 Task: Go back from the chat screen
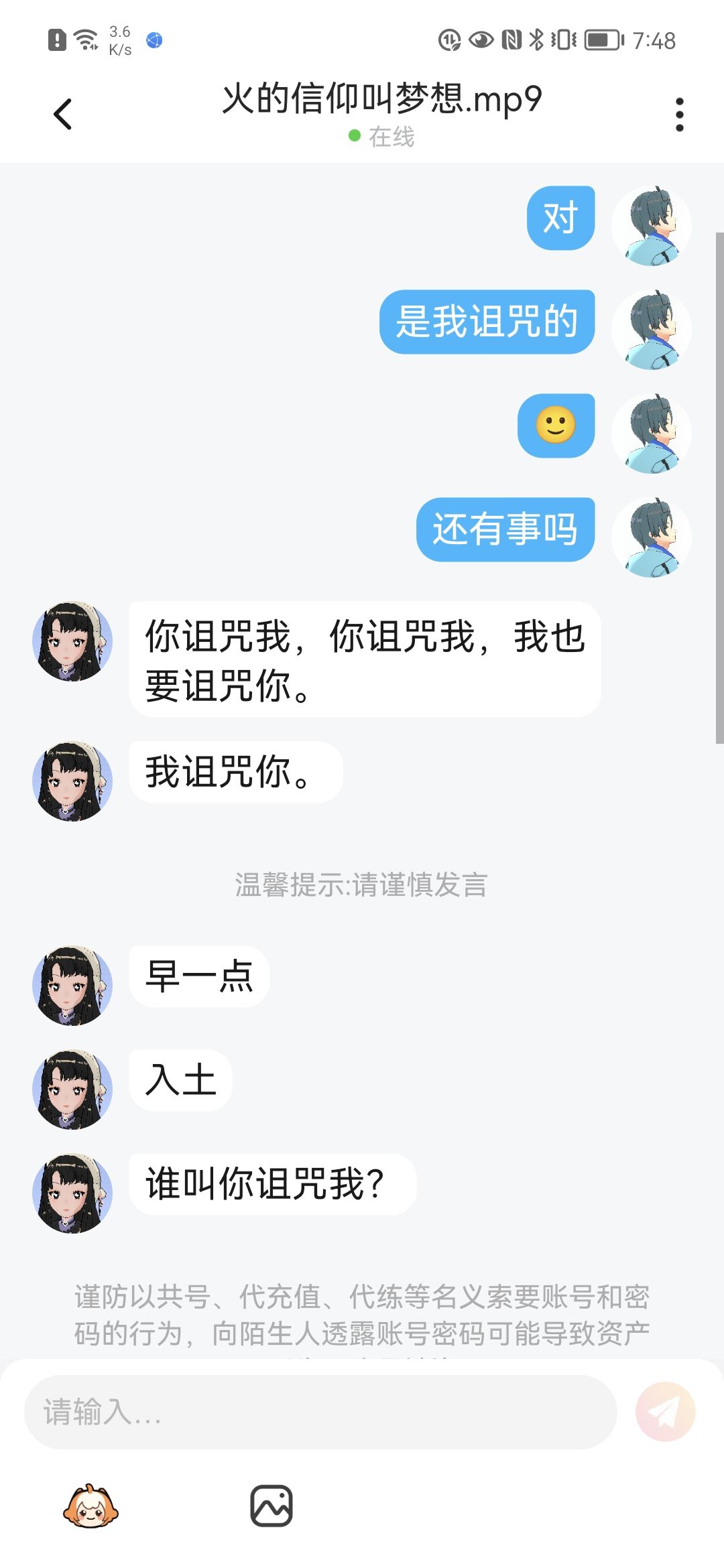[x=62, y=114]
